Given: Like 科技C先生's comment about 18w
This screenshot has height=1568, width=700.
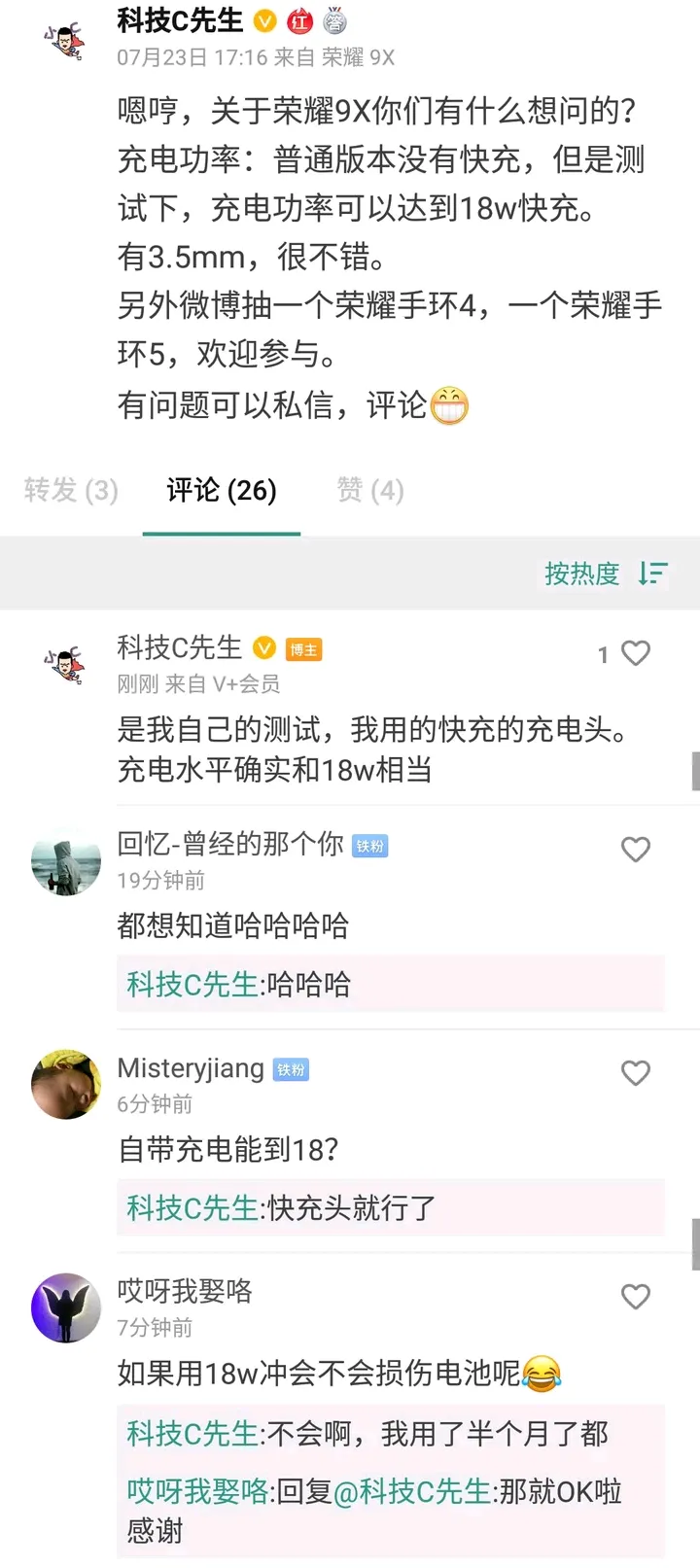Looking at the screenshot, I should coord(635,653).
